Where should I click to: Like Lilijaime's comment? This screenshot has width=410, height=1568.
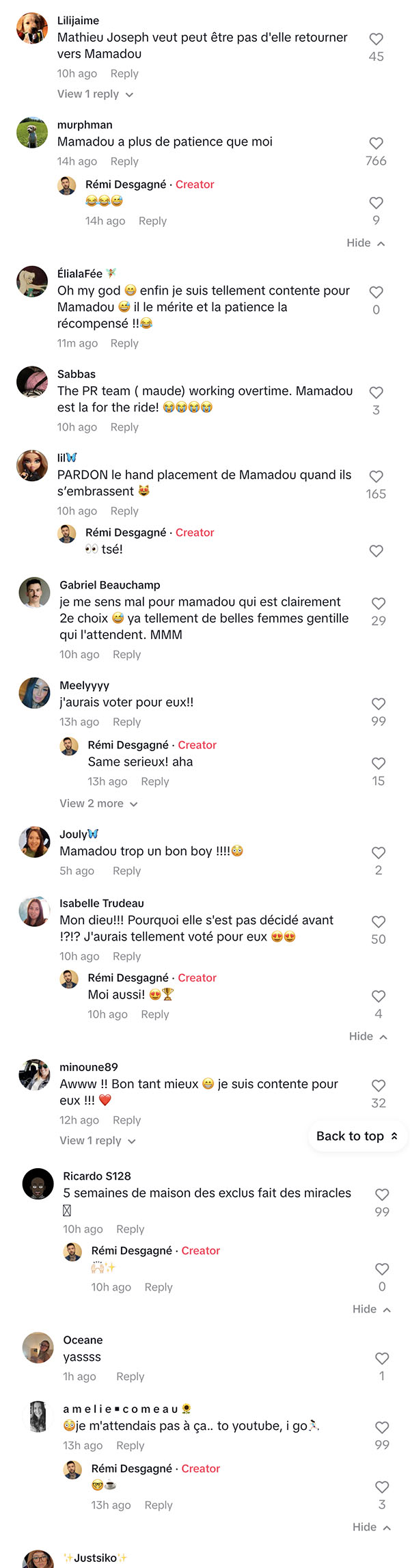pyautogui.click(x=376, y=39)
